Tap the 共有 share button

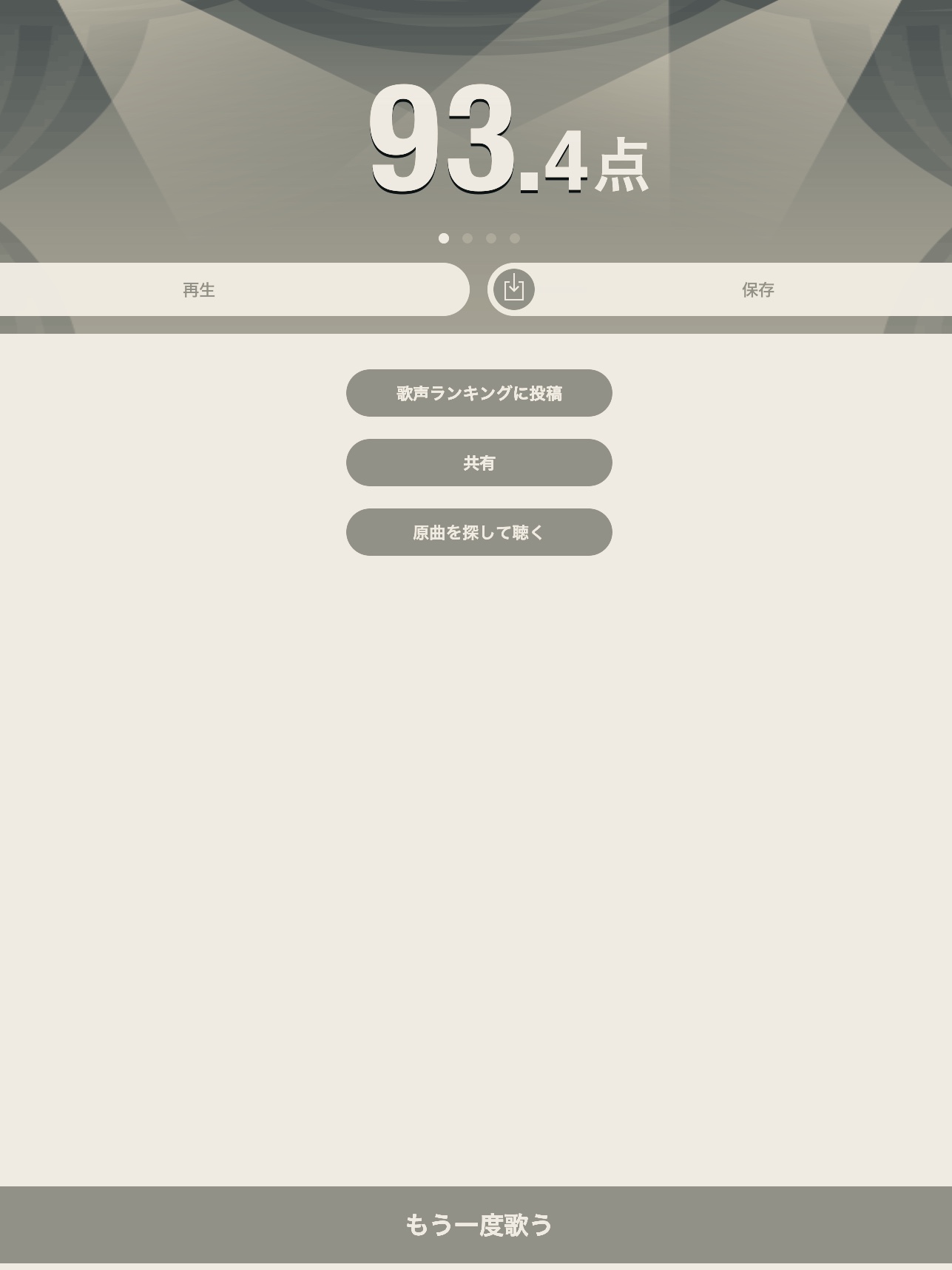[x=479, y=463]
